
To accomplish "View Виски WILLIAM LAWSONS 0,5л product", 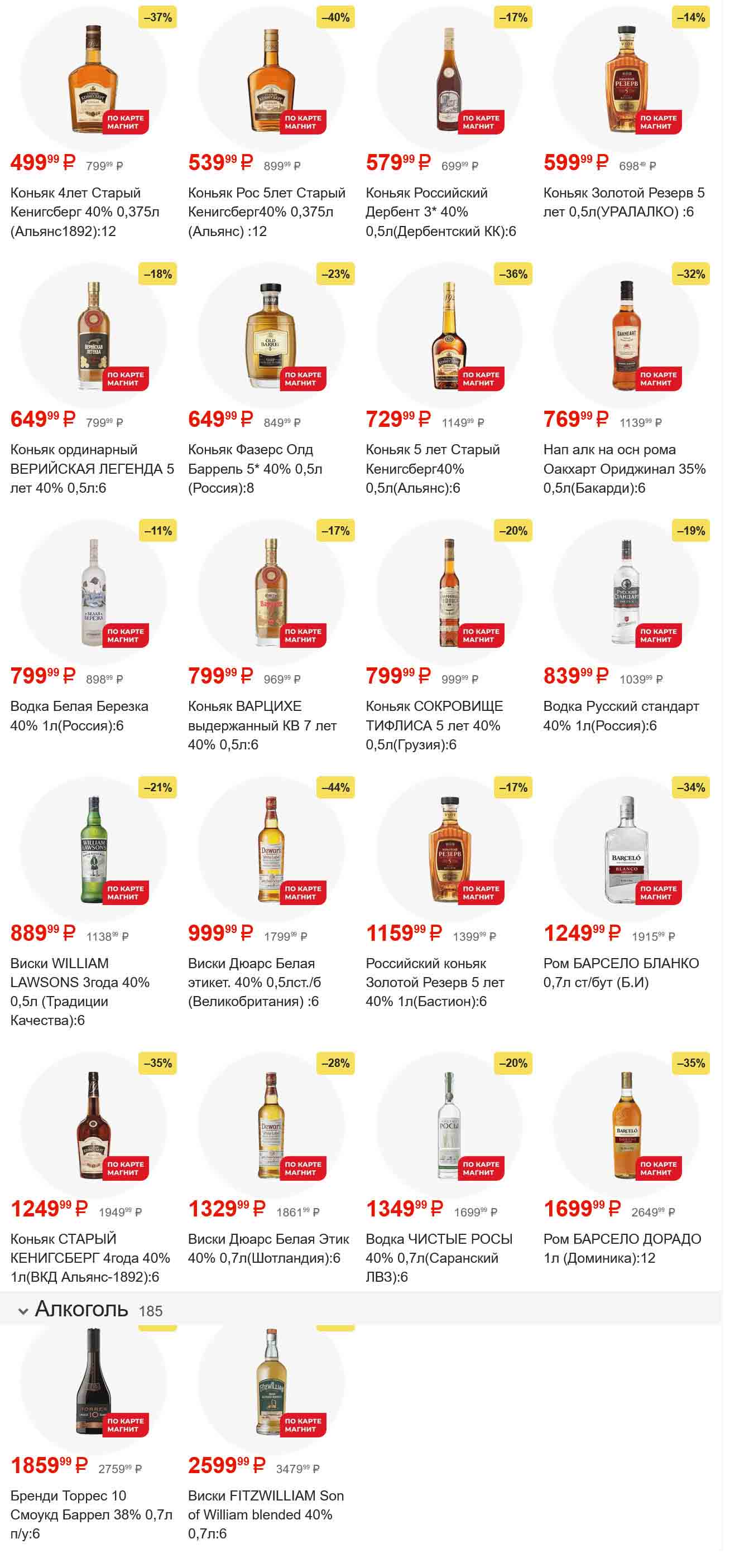I will [93, 849].
